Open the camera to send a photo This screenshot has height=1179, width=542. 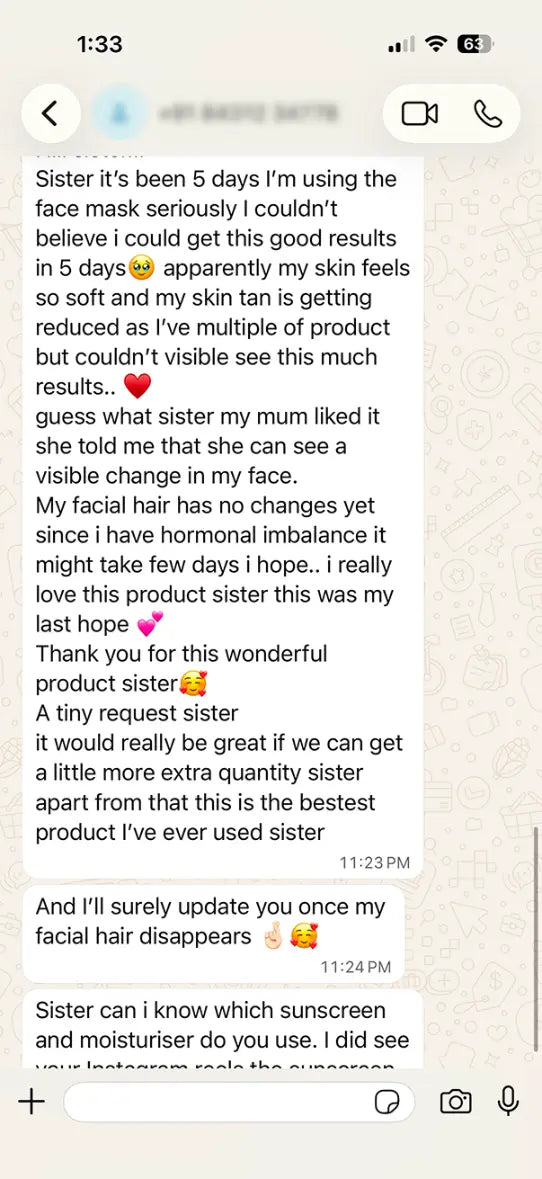tap(456, 1102)
